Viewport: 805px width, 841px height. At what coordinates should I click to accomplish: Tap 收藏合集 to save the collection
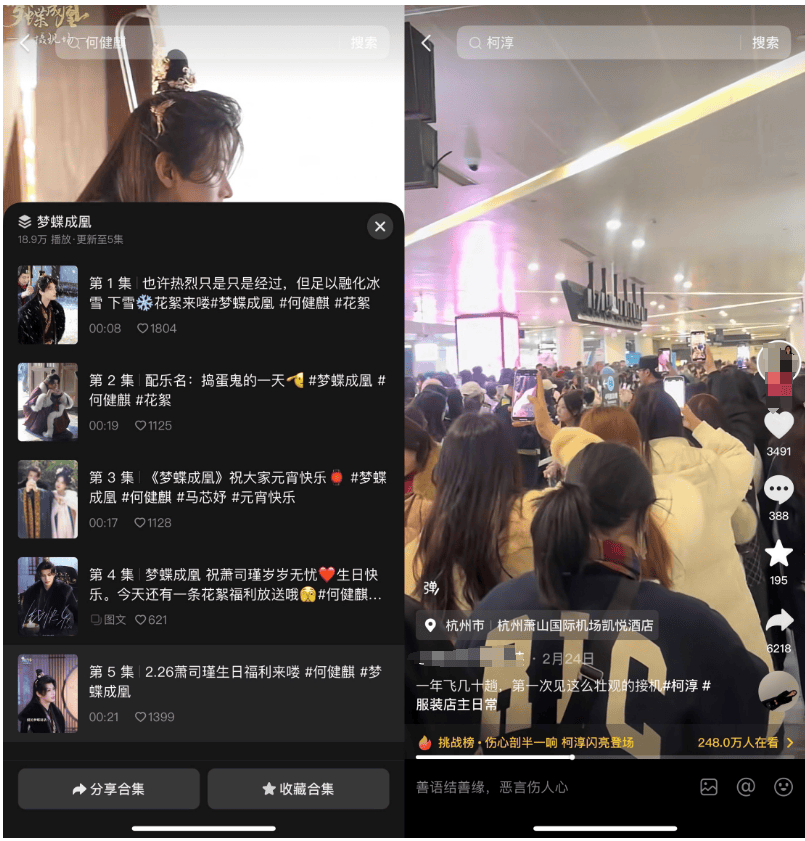pos(298,789)
